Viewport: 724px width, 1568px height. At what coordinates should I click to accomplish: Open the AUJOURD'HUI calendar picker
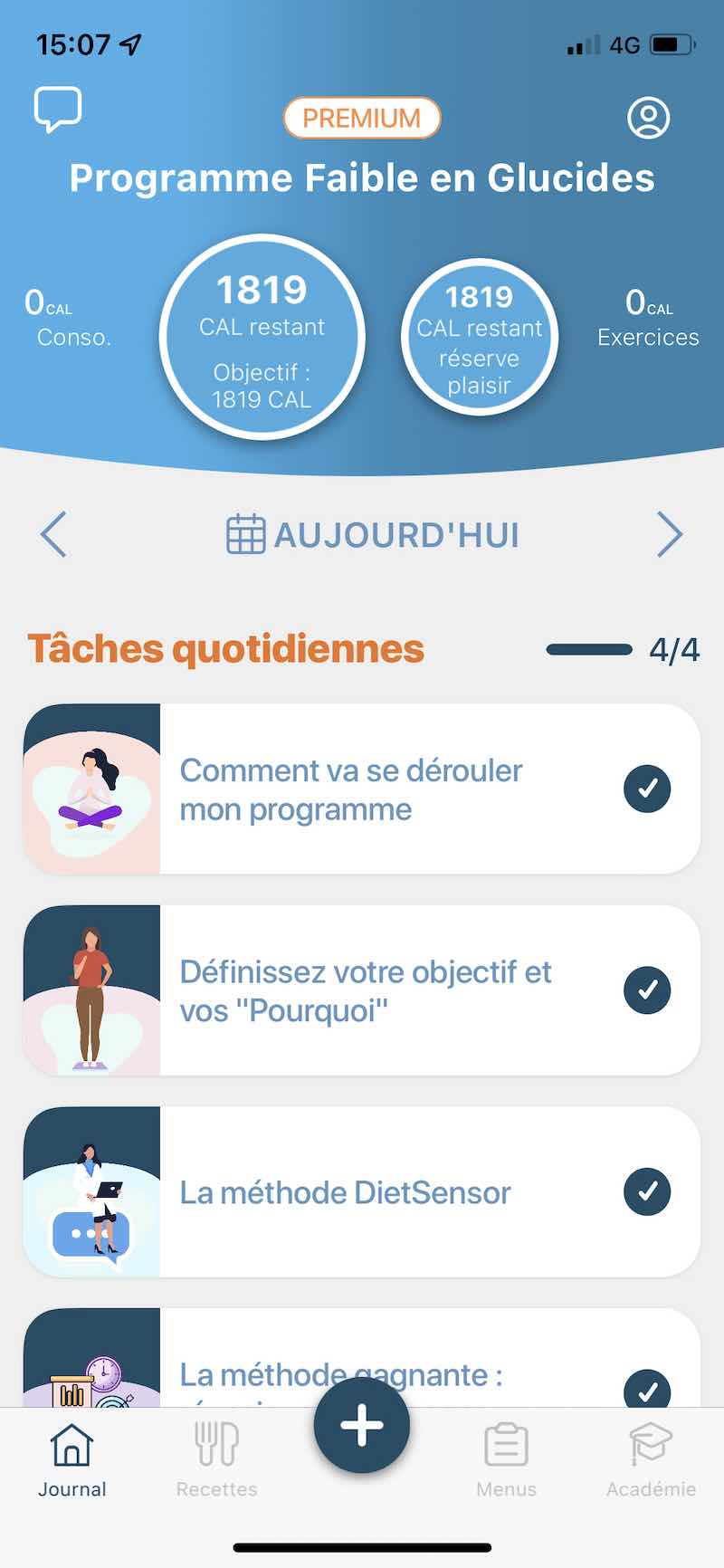click(372, 534)
